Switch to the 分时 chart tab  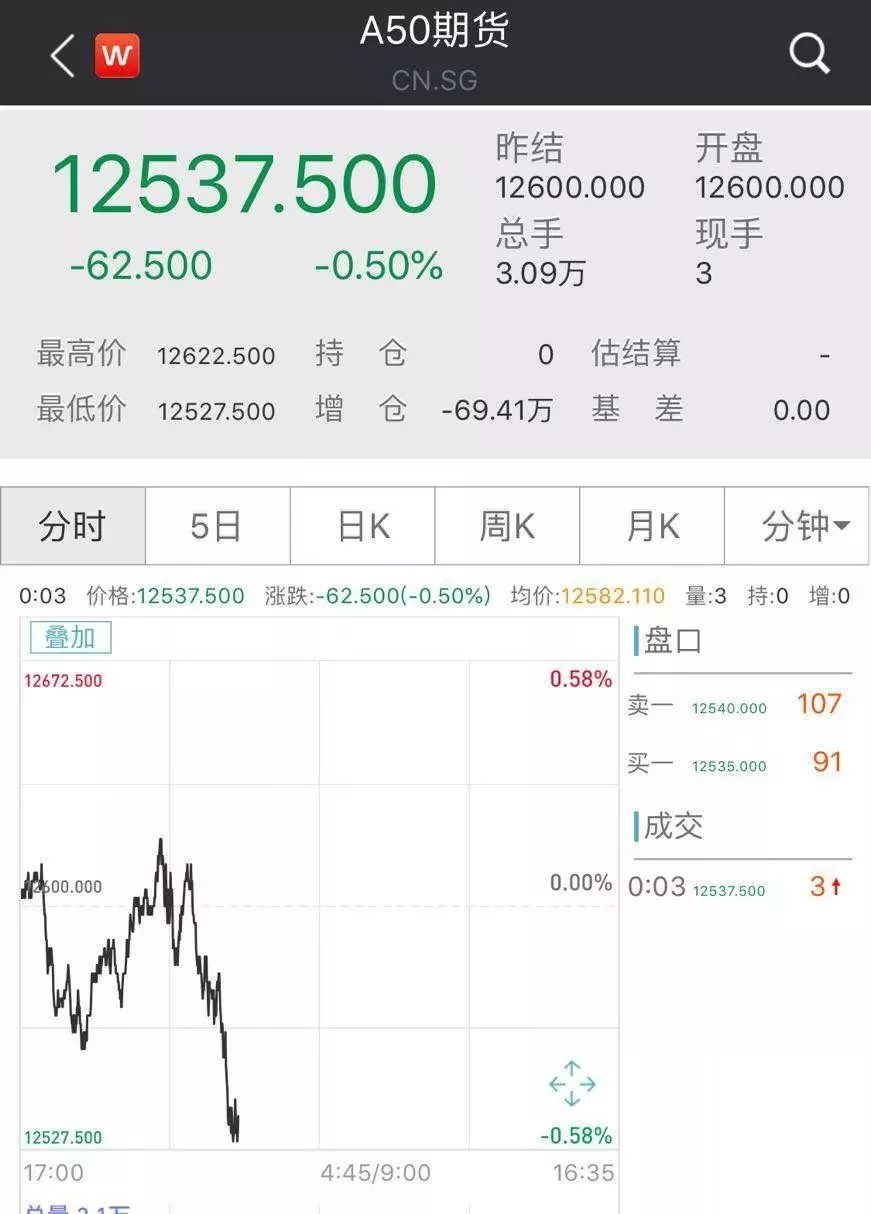(73, 526)
